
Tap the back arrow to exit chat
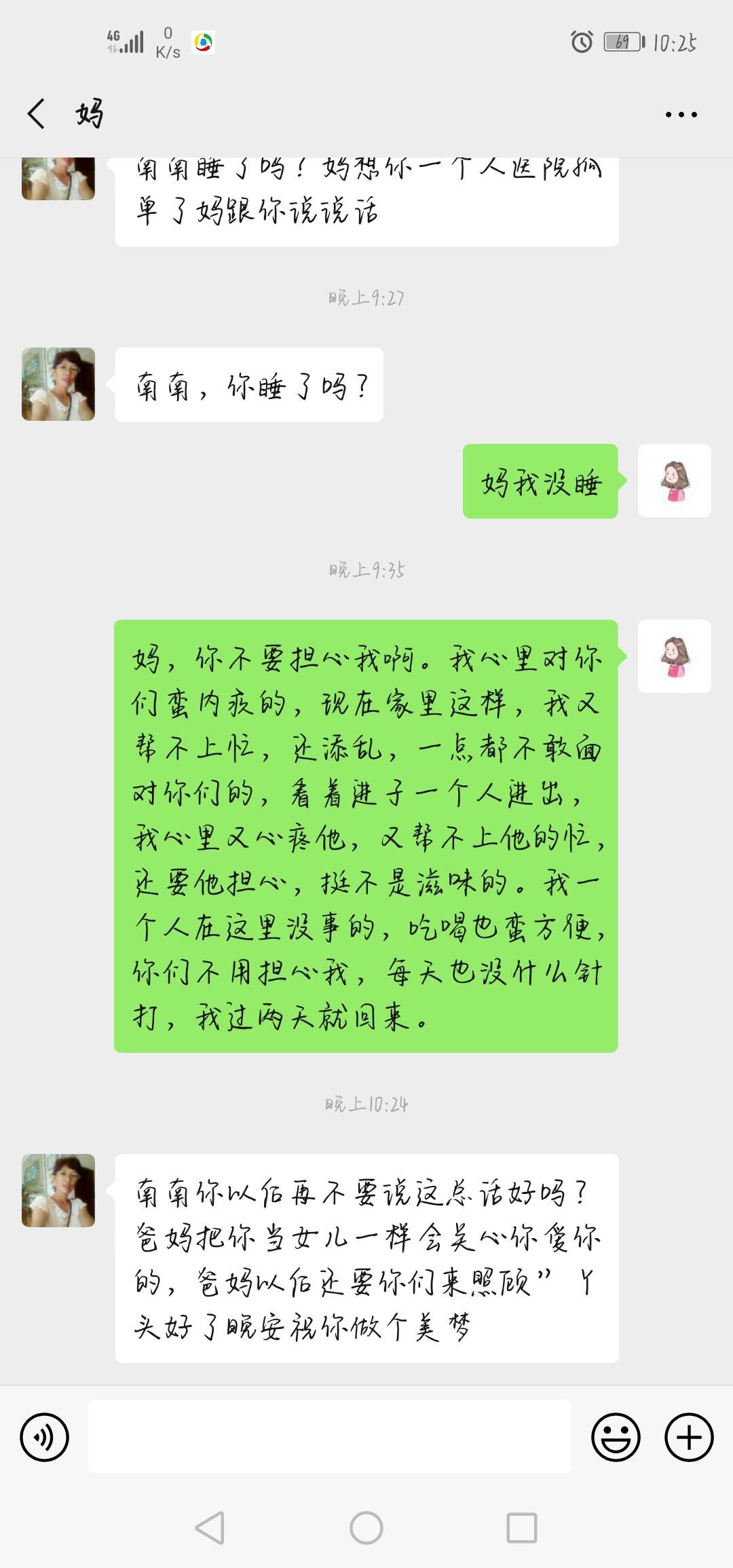click(37, 114)
